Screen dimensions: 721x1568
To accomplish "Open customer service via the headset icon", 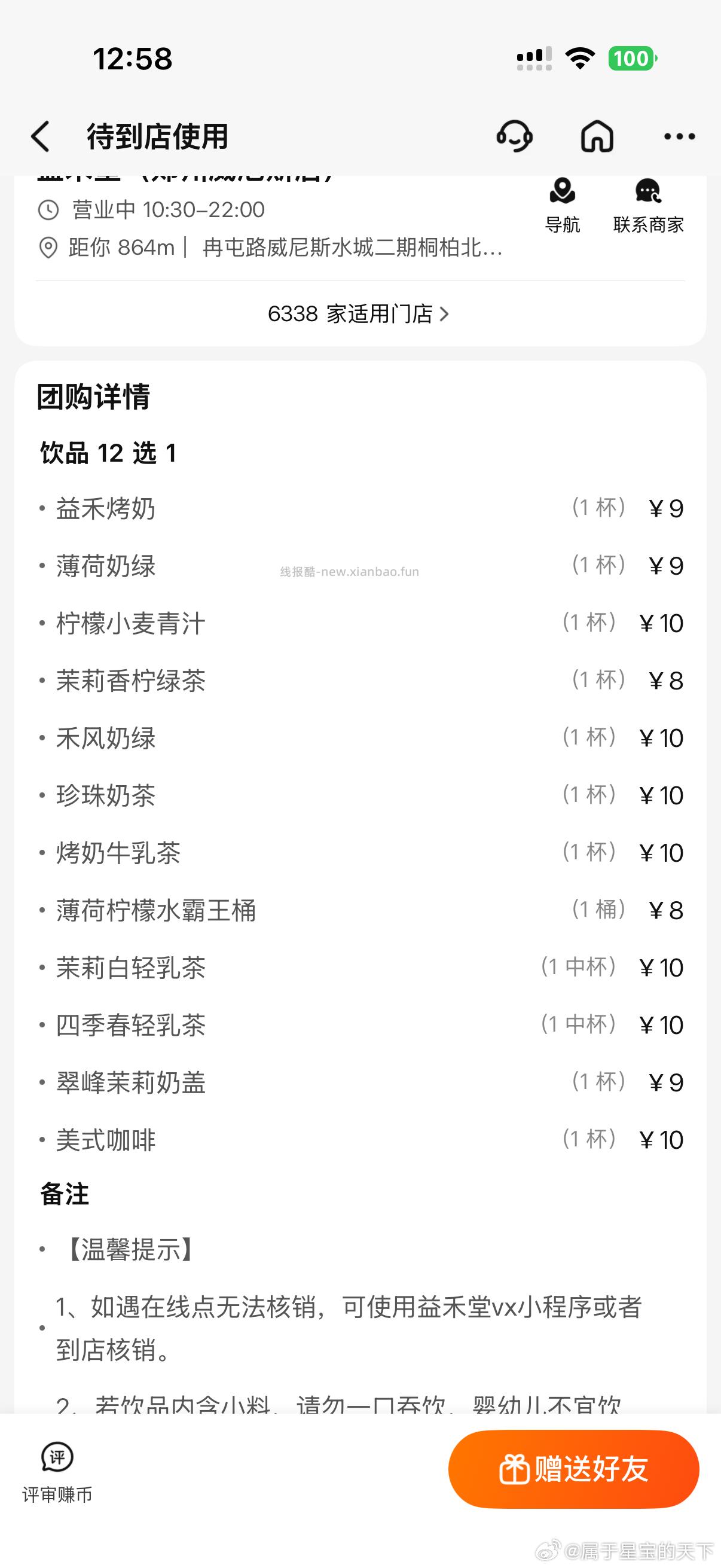I will (515, 136).
